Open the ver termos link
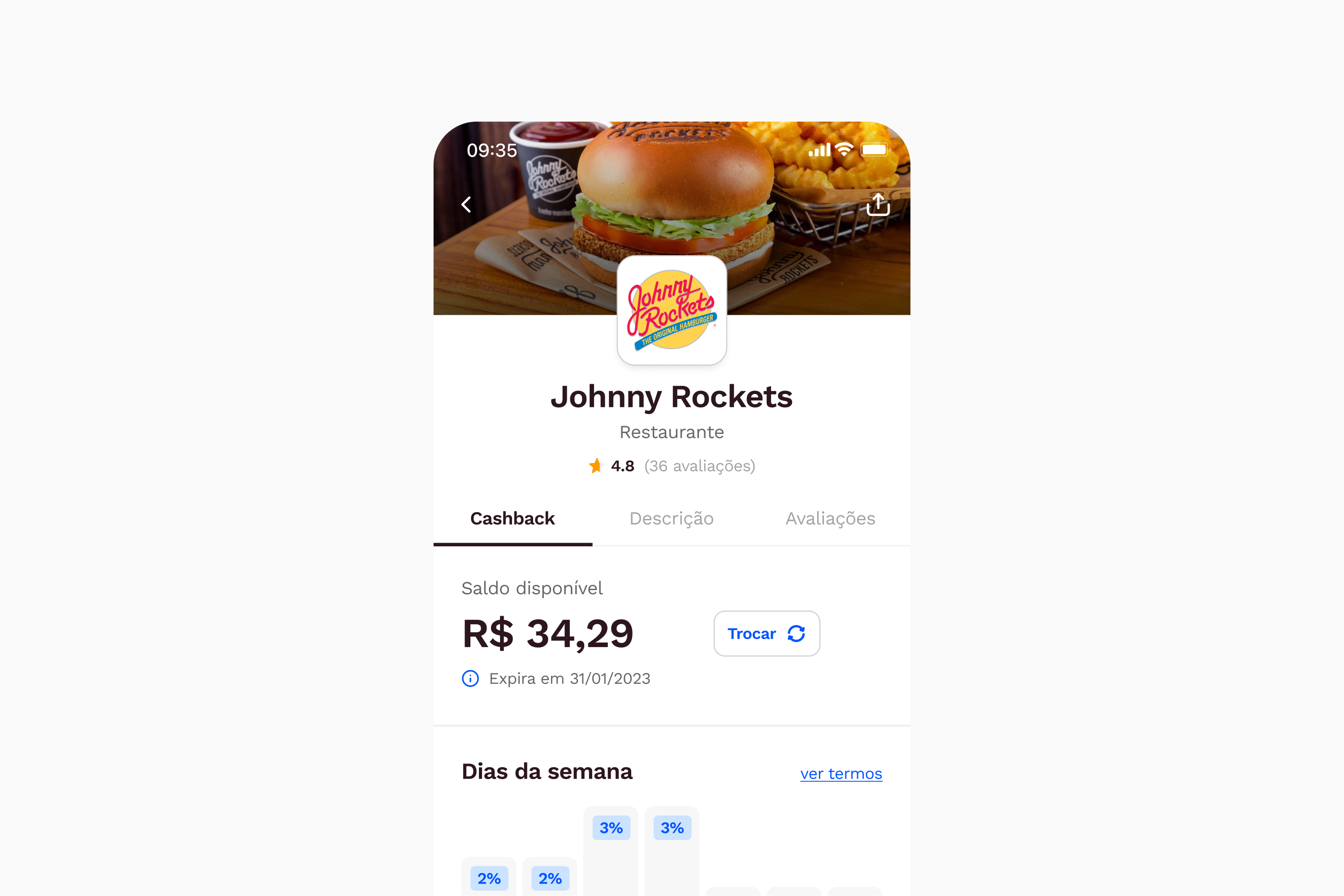Viewport: 1344px width, 896px height. click(x=841, y=774)
